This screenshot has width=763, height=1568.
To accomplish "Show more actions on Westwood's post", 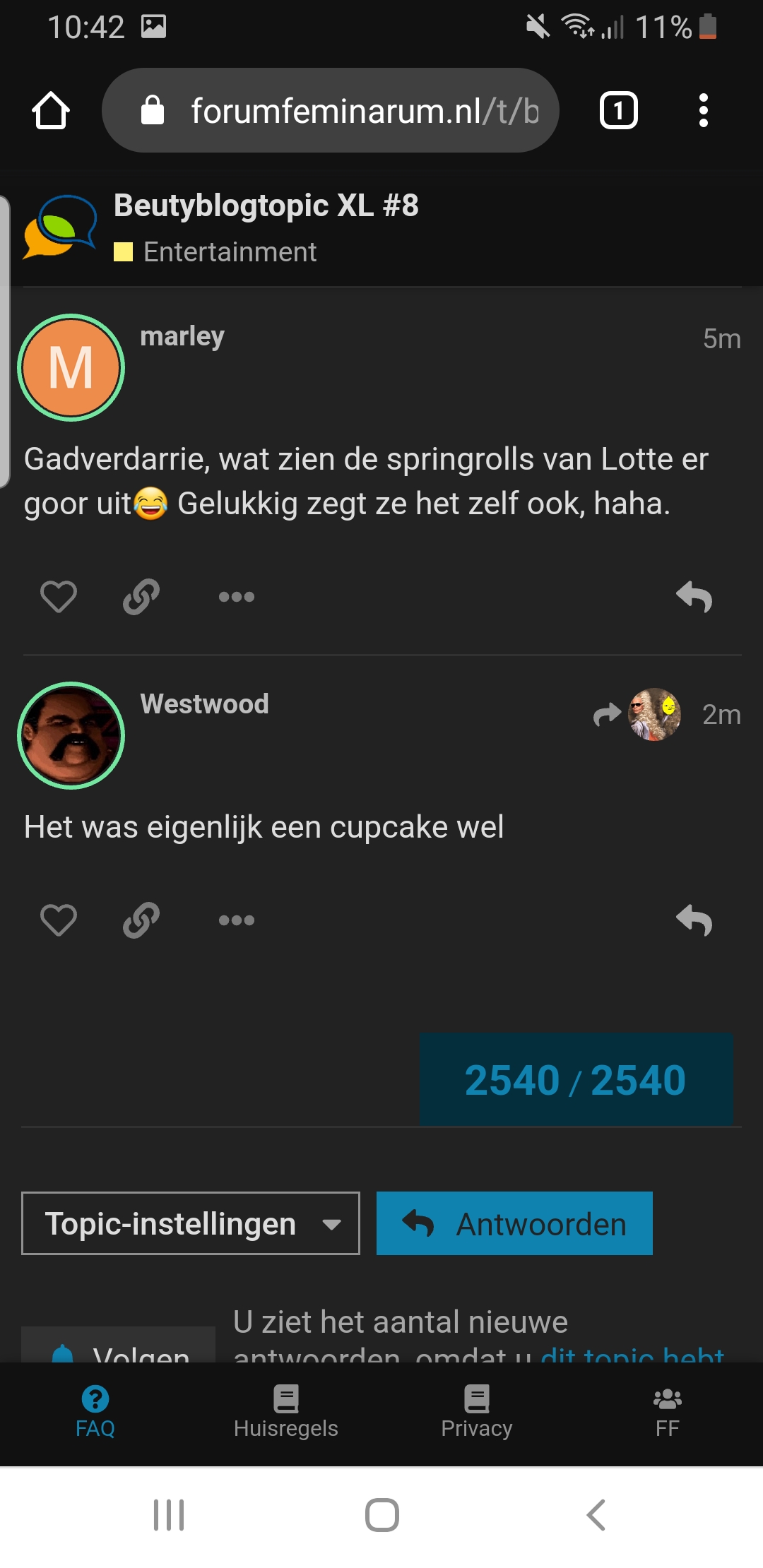I will tap(237, 920).
